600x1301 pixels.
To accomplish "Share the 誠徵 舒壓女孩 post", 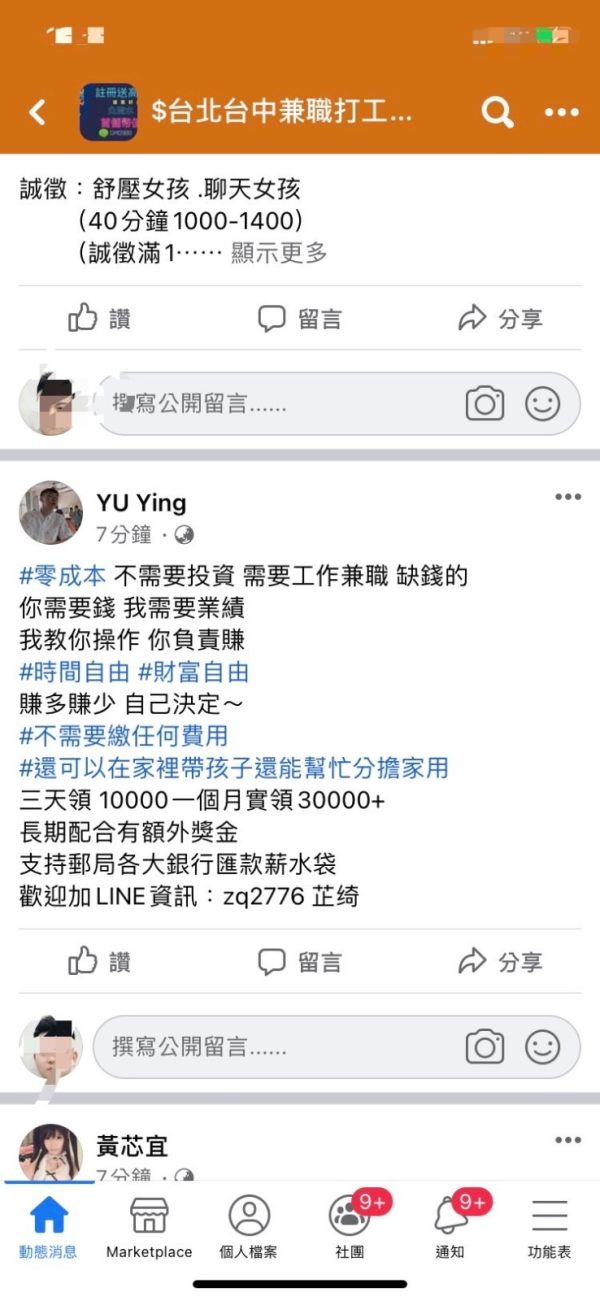I will pyautogui.click(x=500, y=319).
